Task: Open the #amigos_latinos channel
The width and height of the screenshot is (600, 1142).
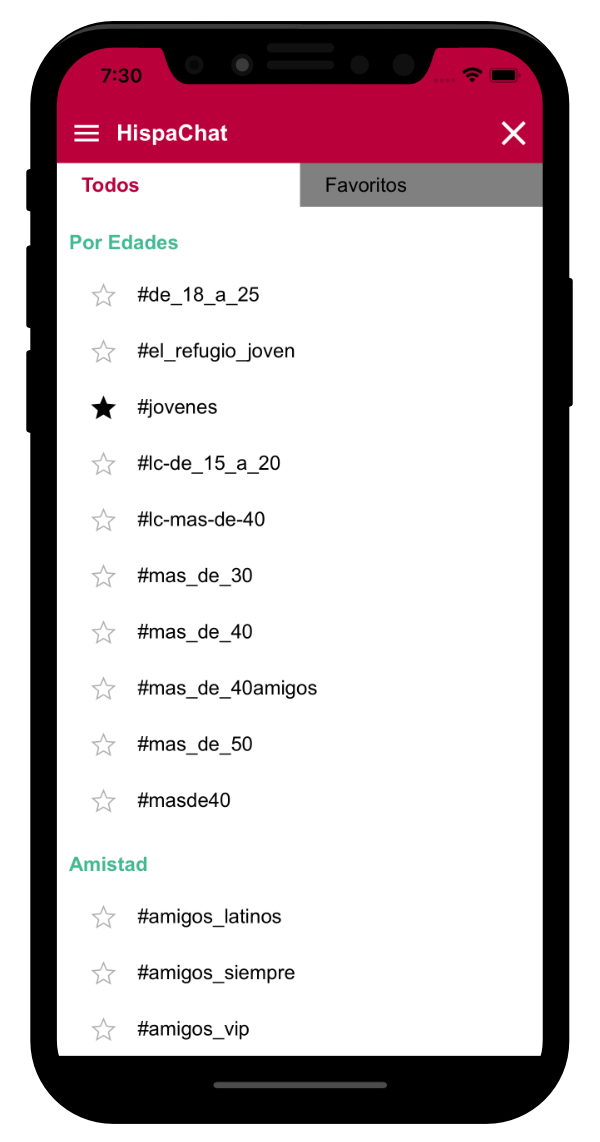Action: coord(209,916)
